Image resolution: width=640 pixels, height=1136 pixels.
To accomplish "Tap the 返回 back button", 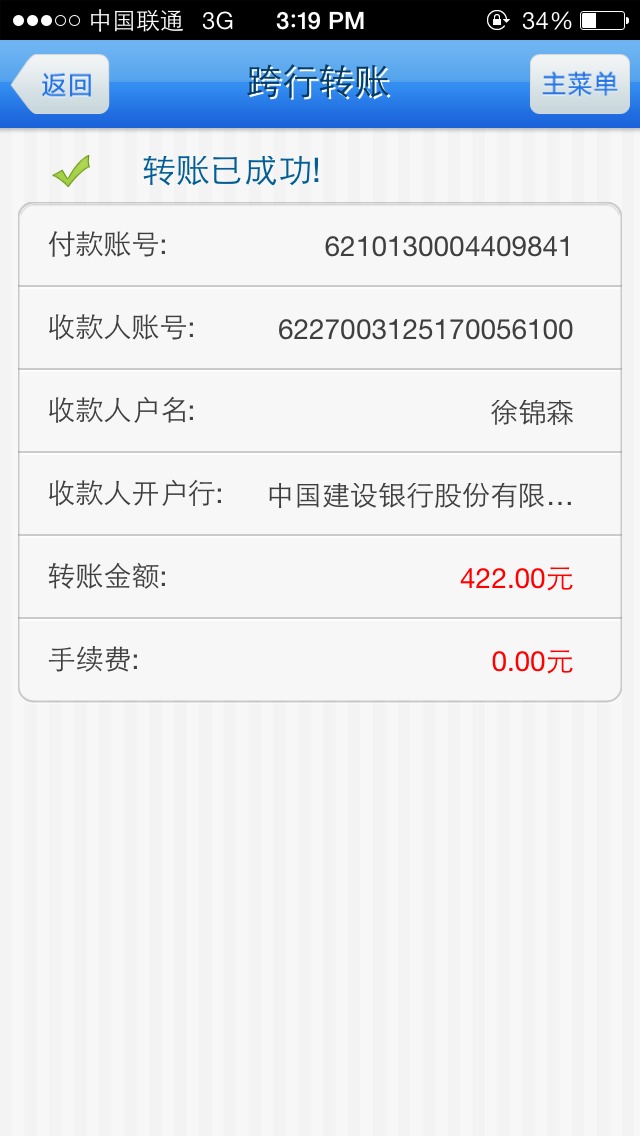I will tap(62, 85).
